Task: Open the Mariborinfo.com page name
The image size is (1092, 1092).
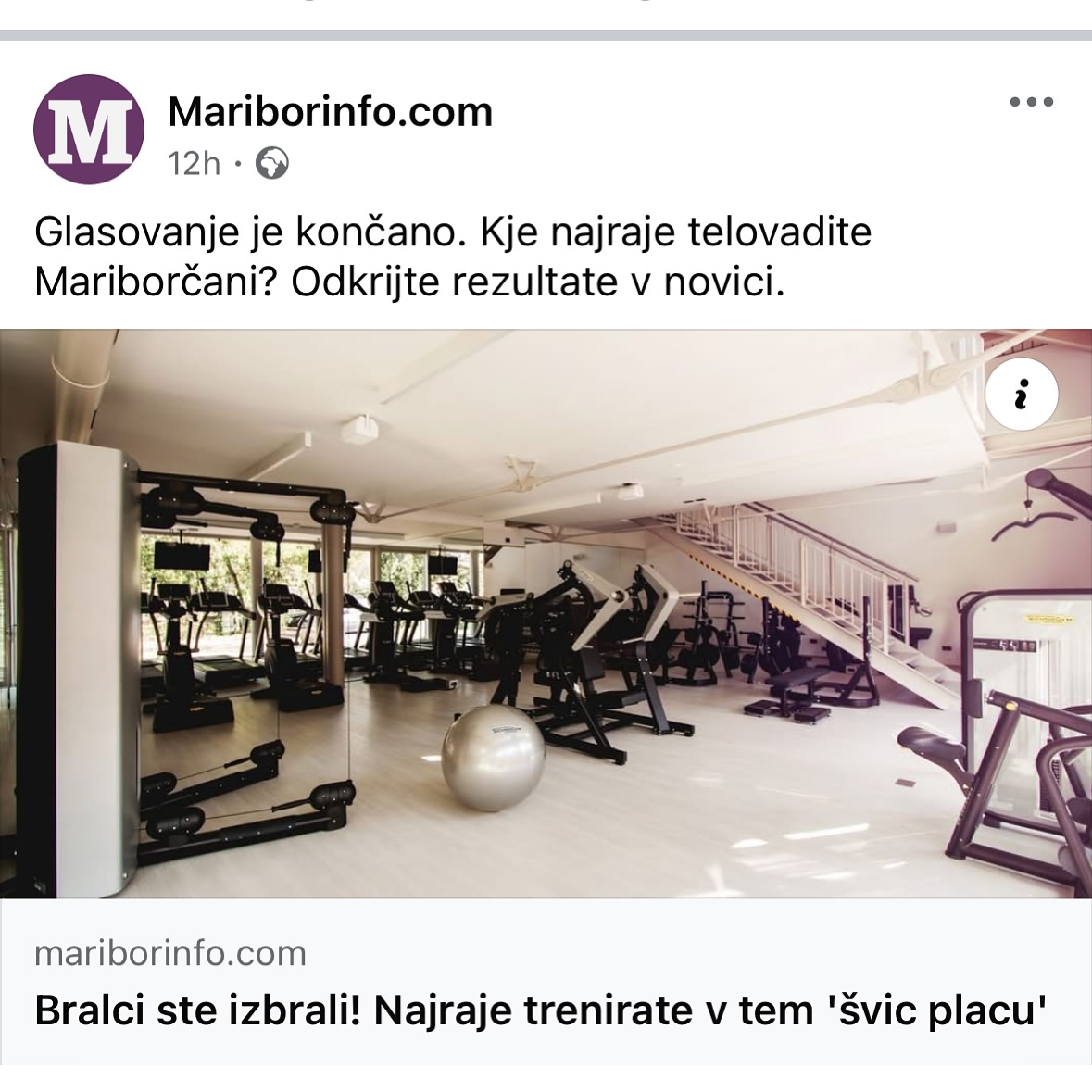Action: click(x=330, y=112)
